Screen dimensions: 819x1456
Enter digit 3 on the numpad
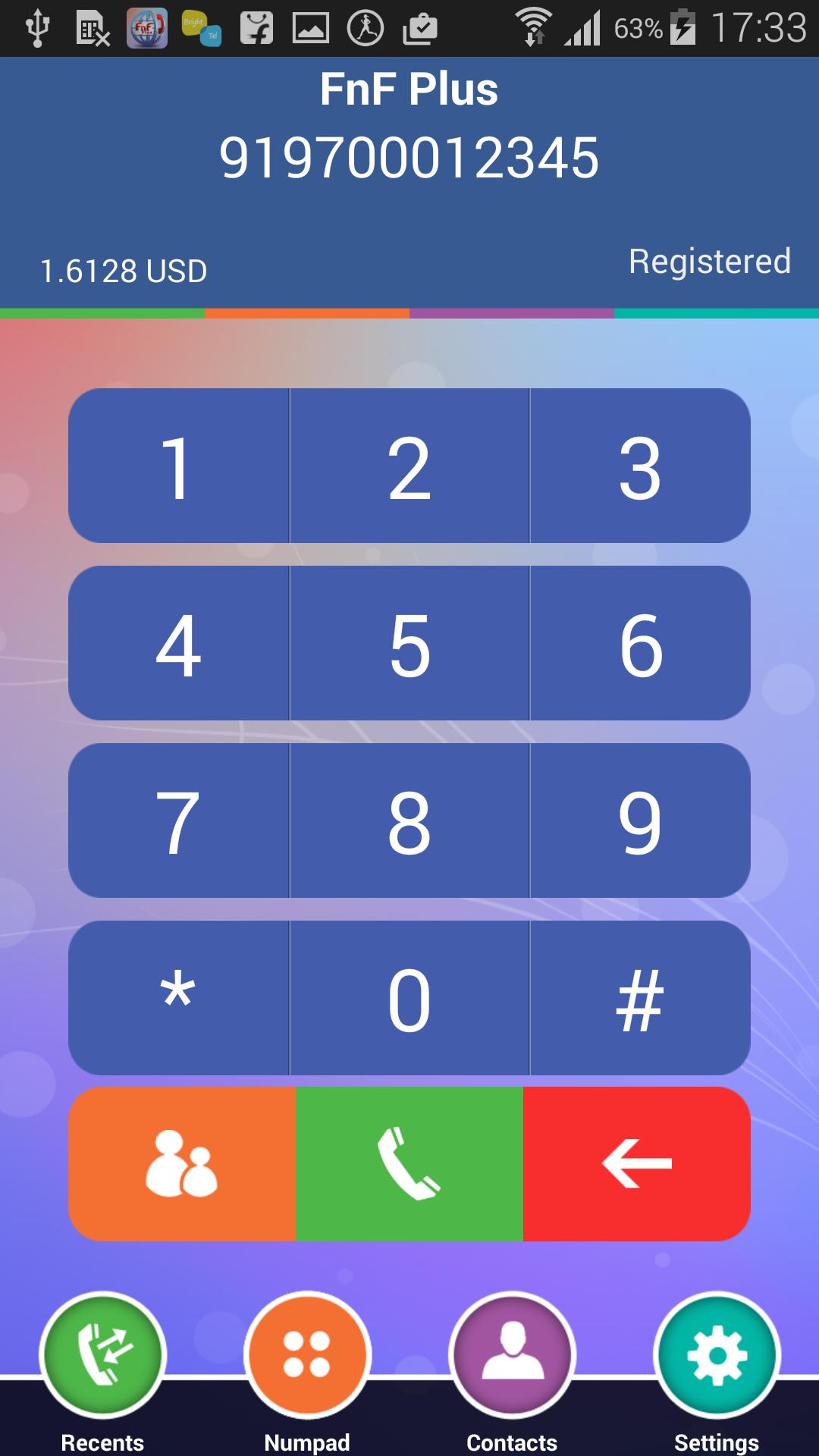(x=640, y=466)
